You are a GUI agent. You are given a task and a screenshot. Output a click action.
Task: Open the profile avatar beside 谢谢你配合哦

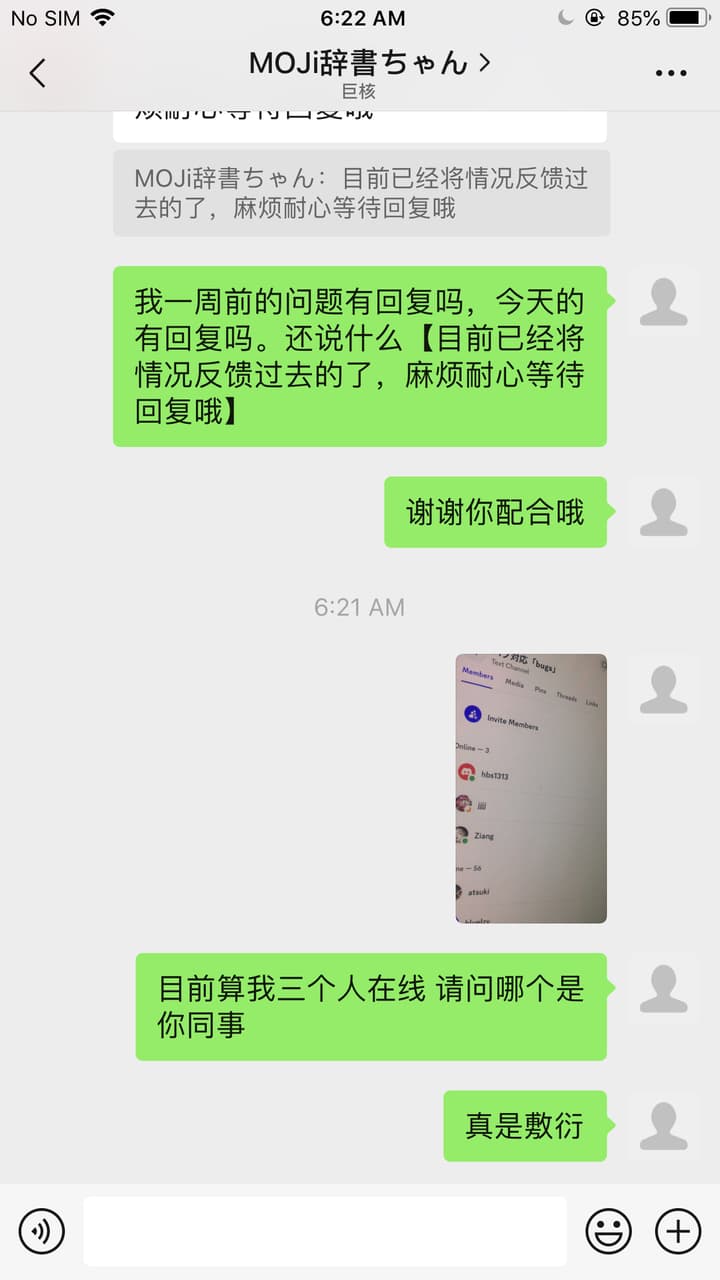664,512
